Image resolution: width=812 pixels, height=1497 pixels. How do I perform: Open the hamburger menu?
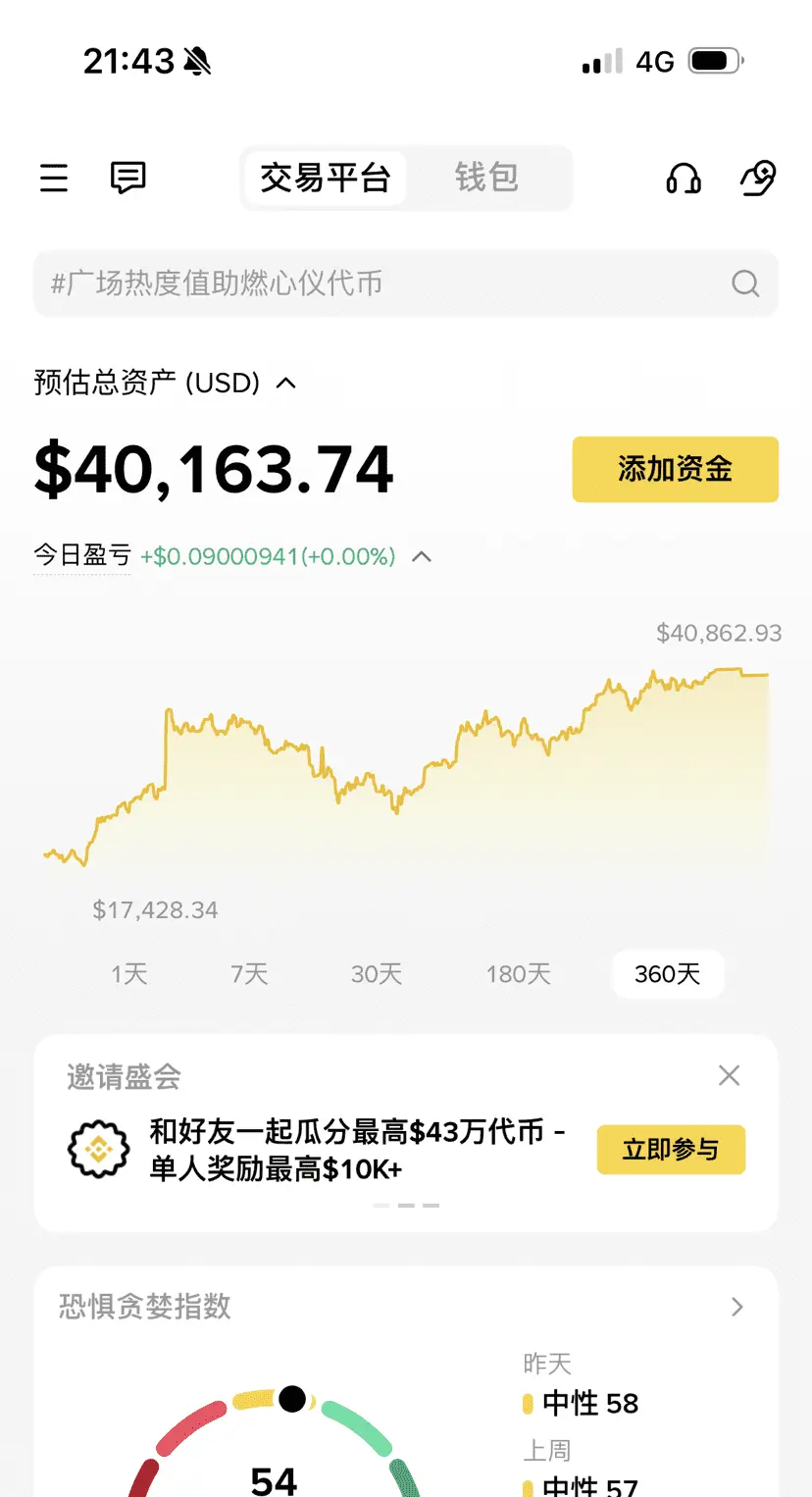click(54, 179)
